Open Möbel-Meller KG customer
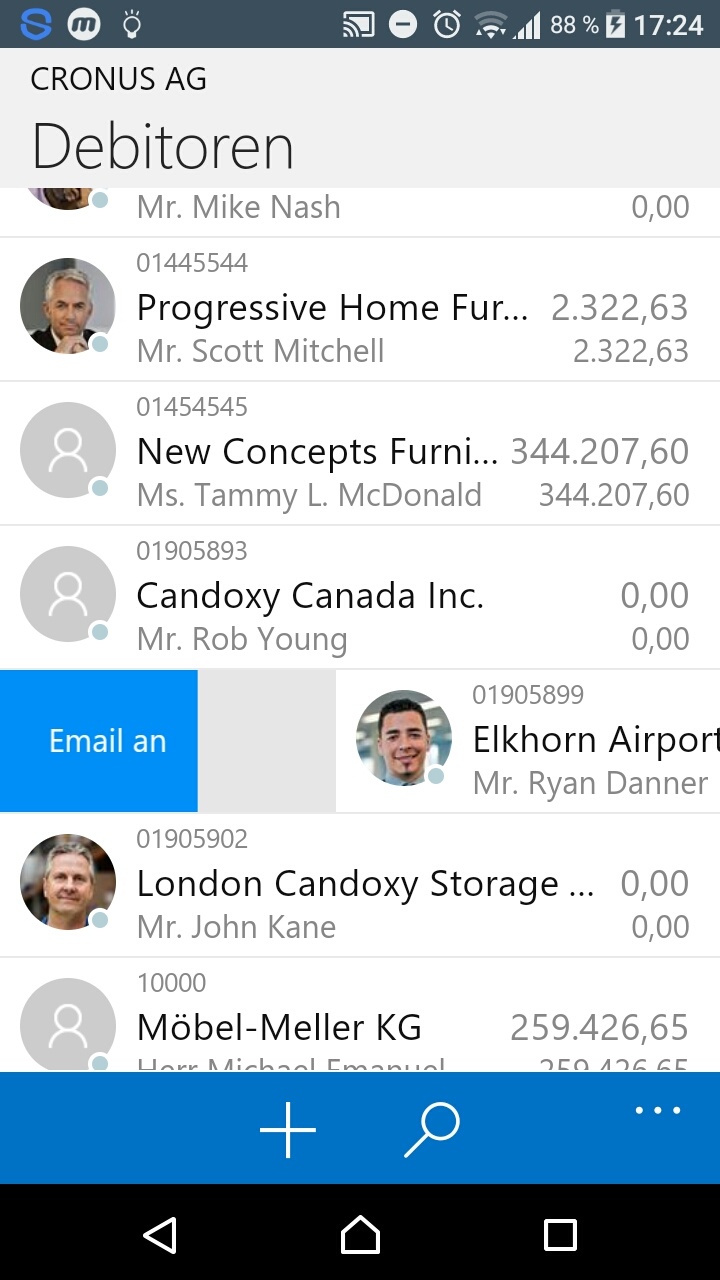This screenshot has width=720, height=1280. point(360,1016)
